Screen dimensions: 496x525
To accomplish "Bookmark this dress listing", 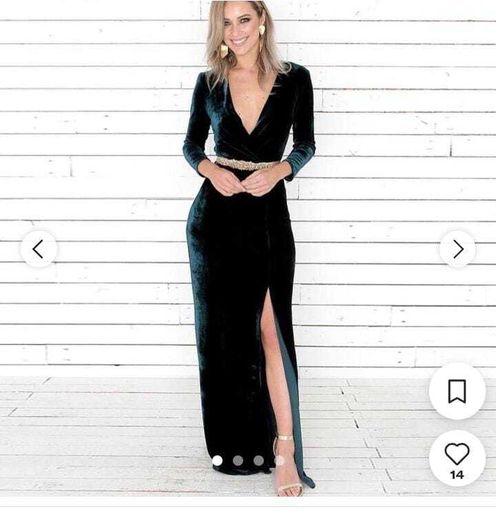I will (x=457, y=391).
